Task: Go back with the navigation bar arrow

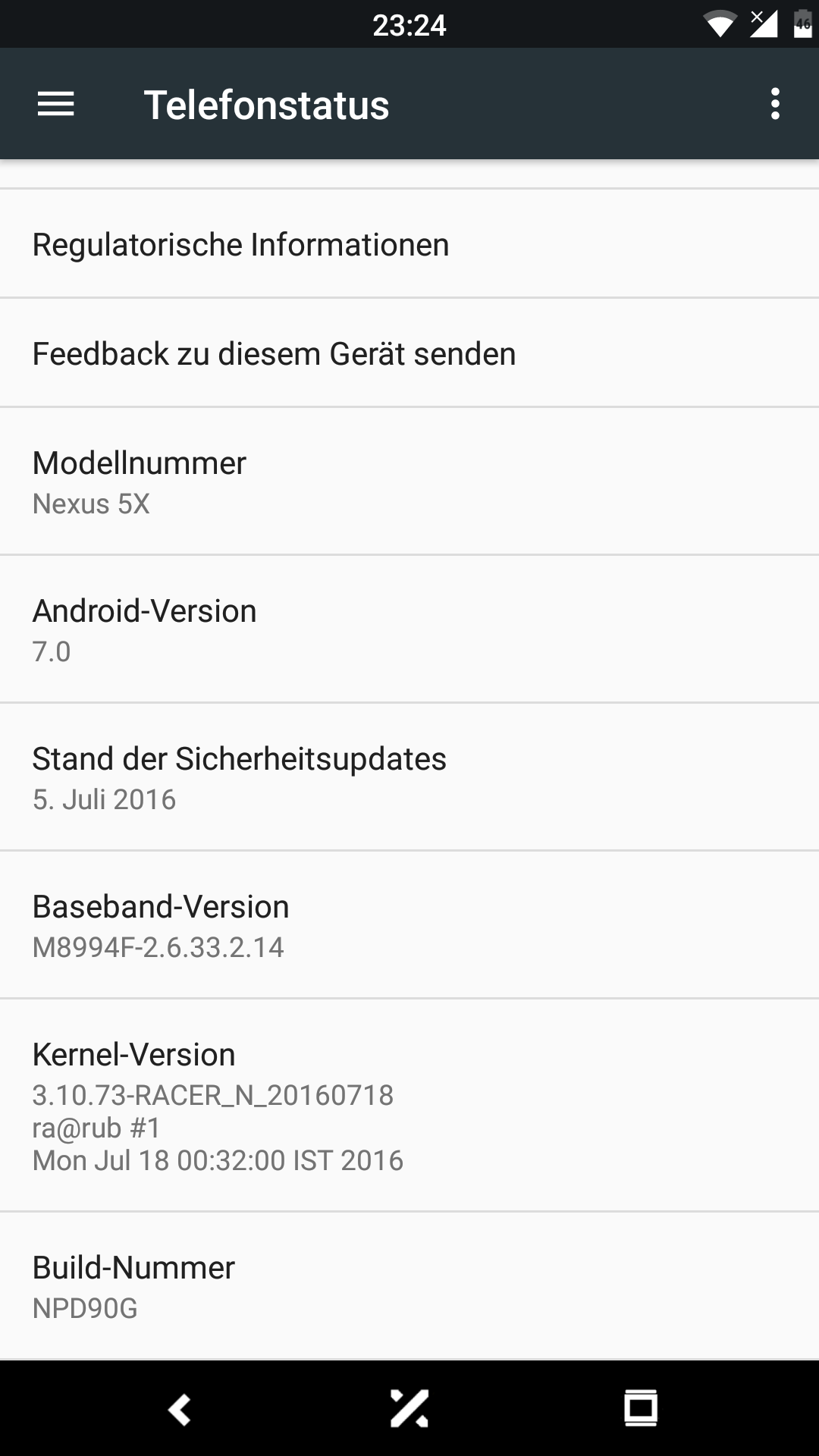Action: 180,1409
